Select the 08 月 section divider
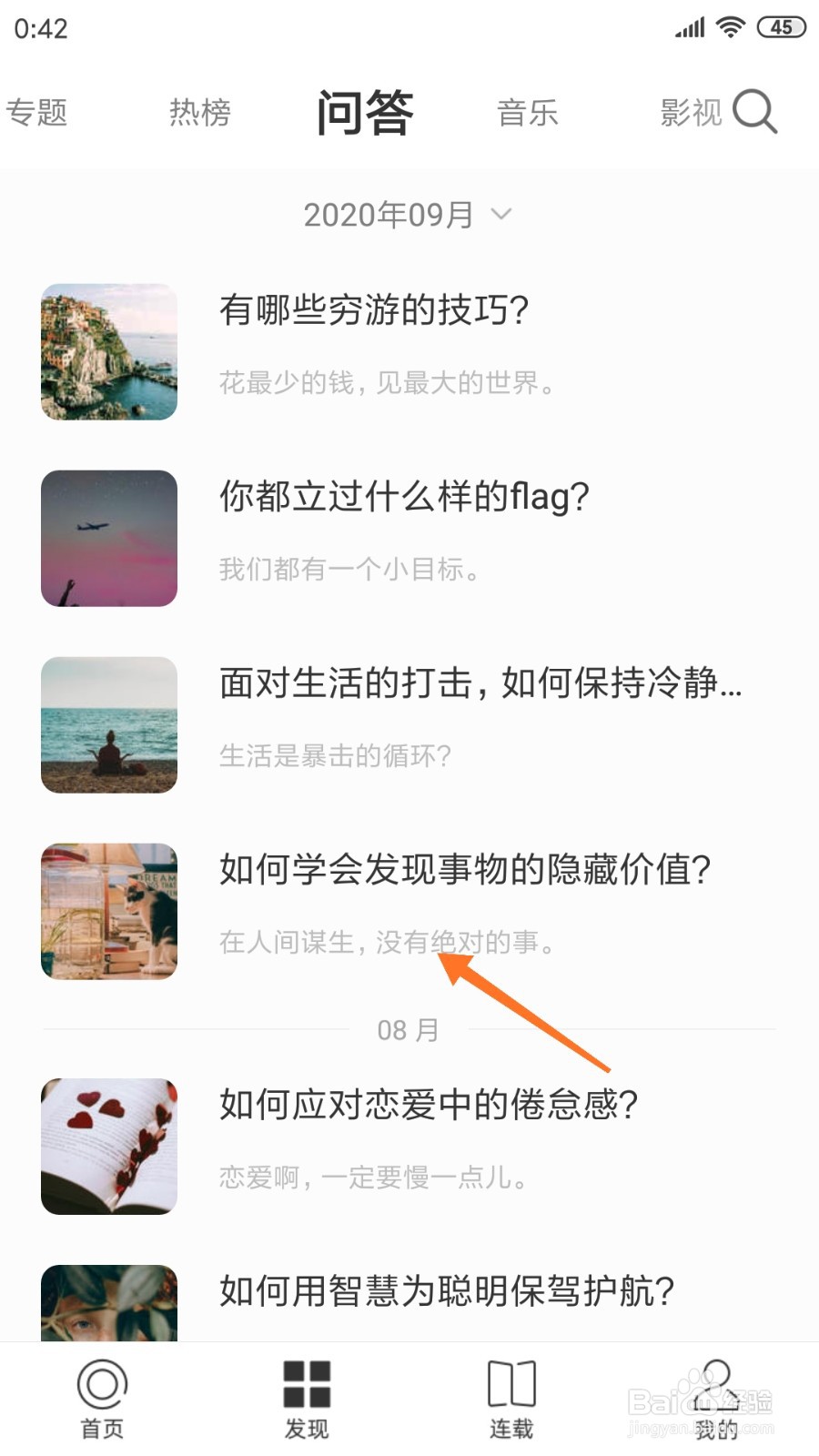The height and width of the screenshot is (1456, 819). (408, 1029)
